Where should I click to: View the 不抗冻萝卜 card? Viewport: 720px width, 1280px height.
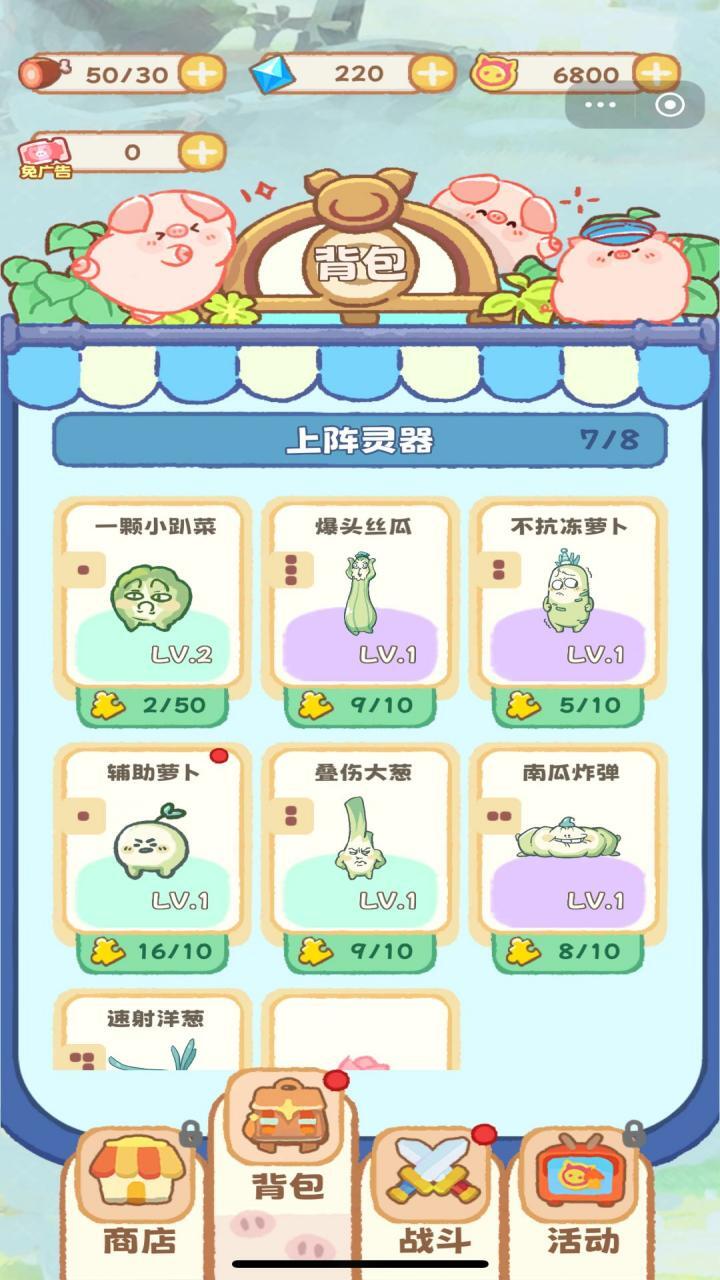coord(568,600)
